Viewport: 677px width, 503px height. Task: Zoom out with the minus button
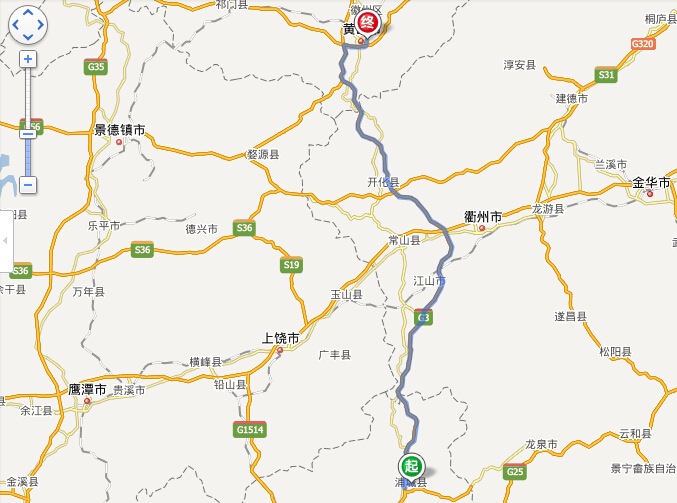[x=28, y=185]
